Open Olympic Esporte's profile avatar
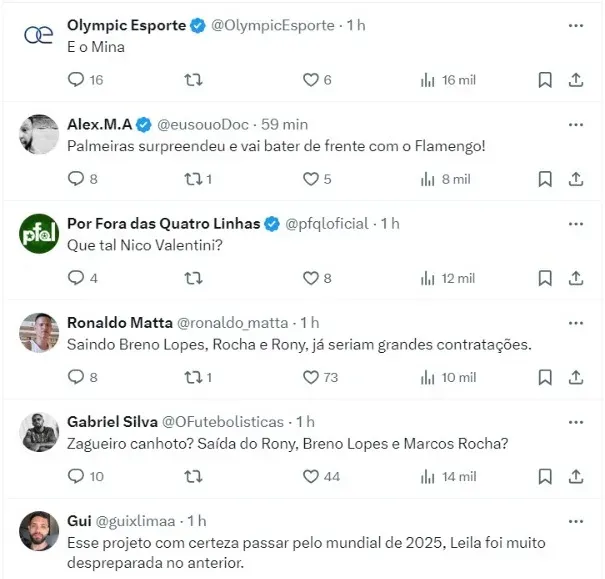Screen dimensions: 605x579 click(x=39, y=35)
